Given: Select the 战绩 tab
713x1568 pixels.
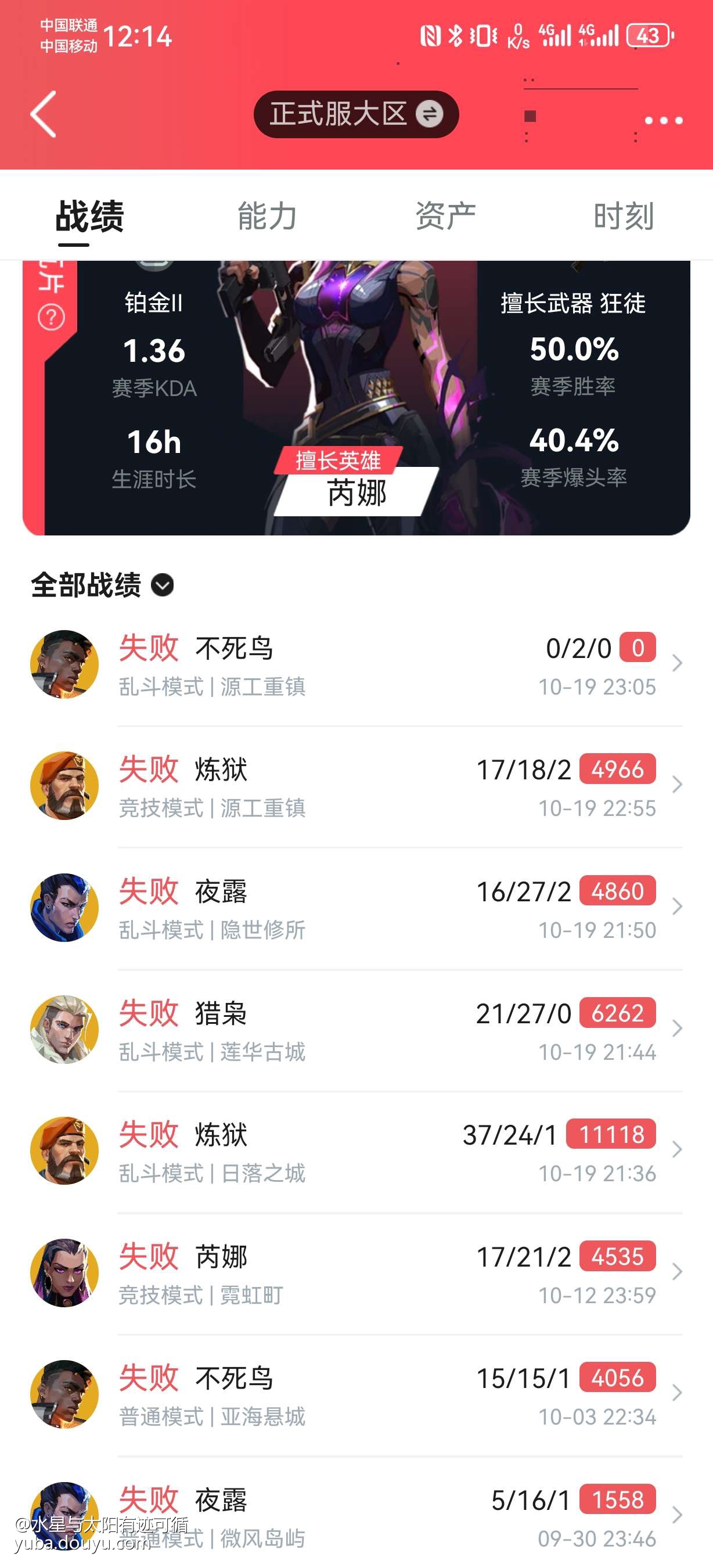Looking at the screenshot, I should [89, 216].
